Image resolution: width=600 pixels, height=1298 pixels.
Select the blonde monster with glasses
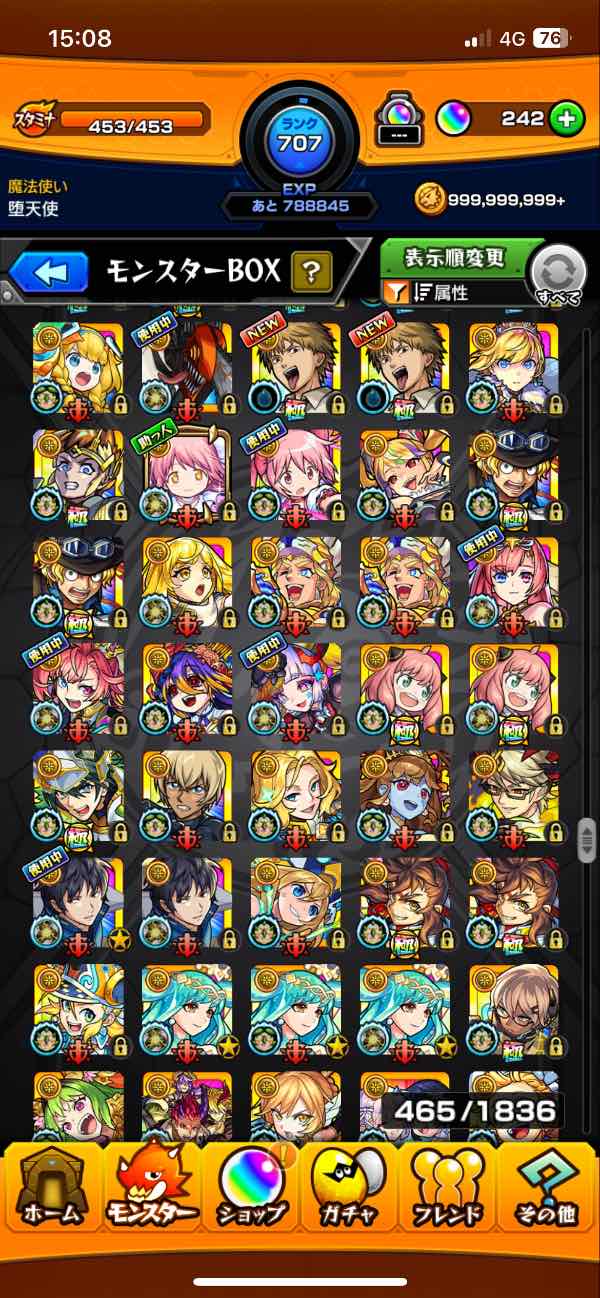coord(513,796)
